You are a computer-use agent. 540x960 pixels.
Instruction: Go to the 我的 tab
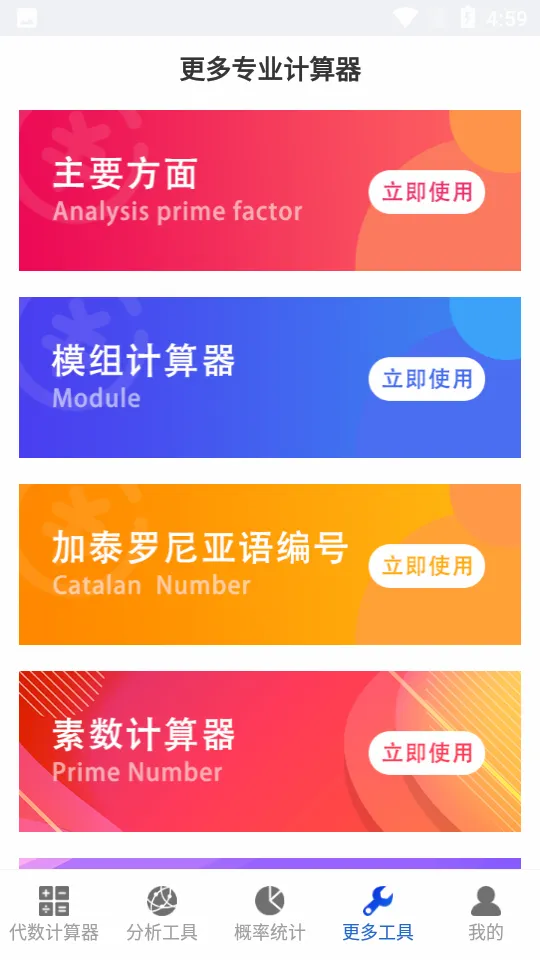[486, 913]
